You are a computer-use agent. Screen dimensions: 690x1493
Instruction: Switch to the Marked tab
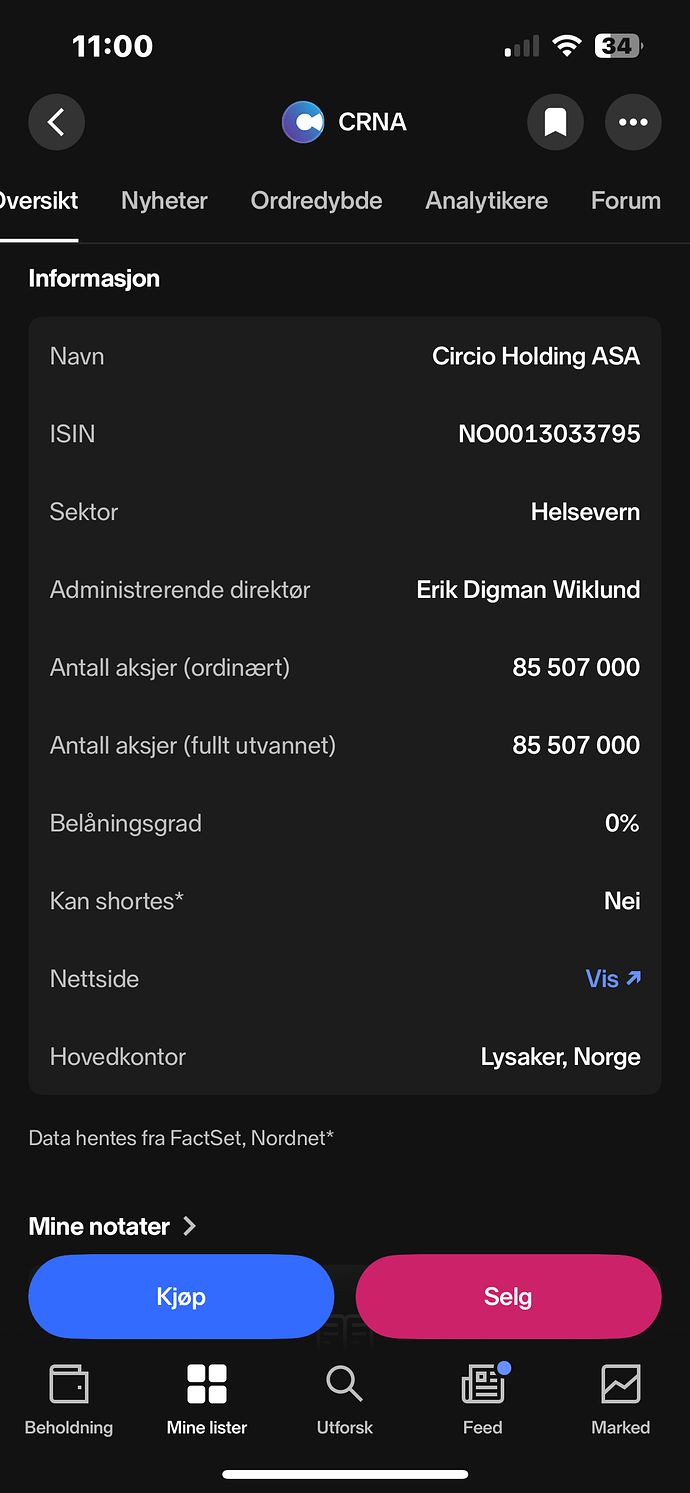coord(620,1399)
